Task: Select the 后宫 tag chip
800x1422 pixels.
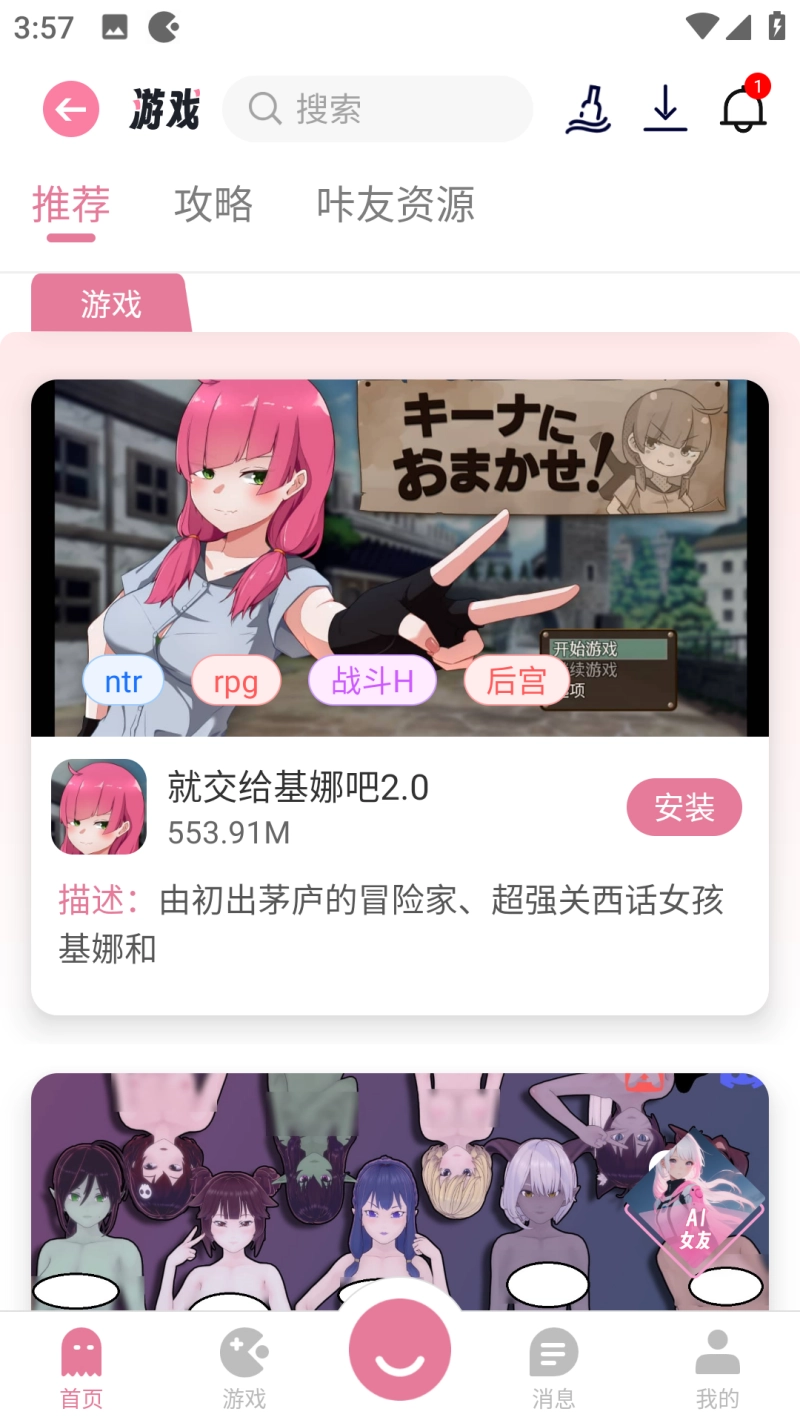Action: tap(515, 682)
